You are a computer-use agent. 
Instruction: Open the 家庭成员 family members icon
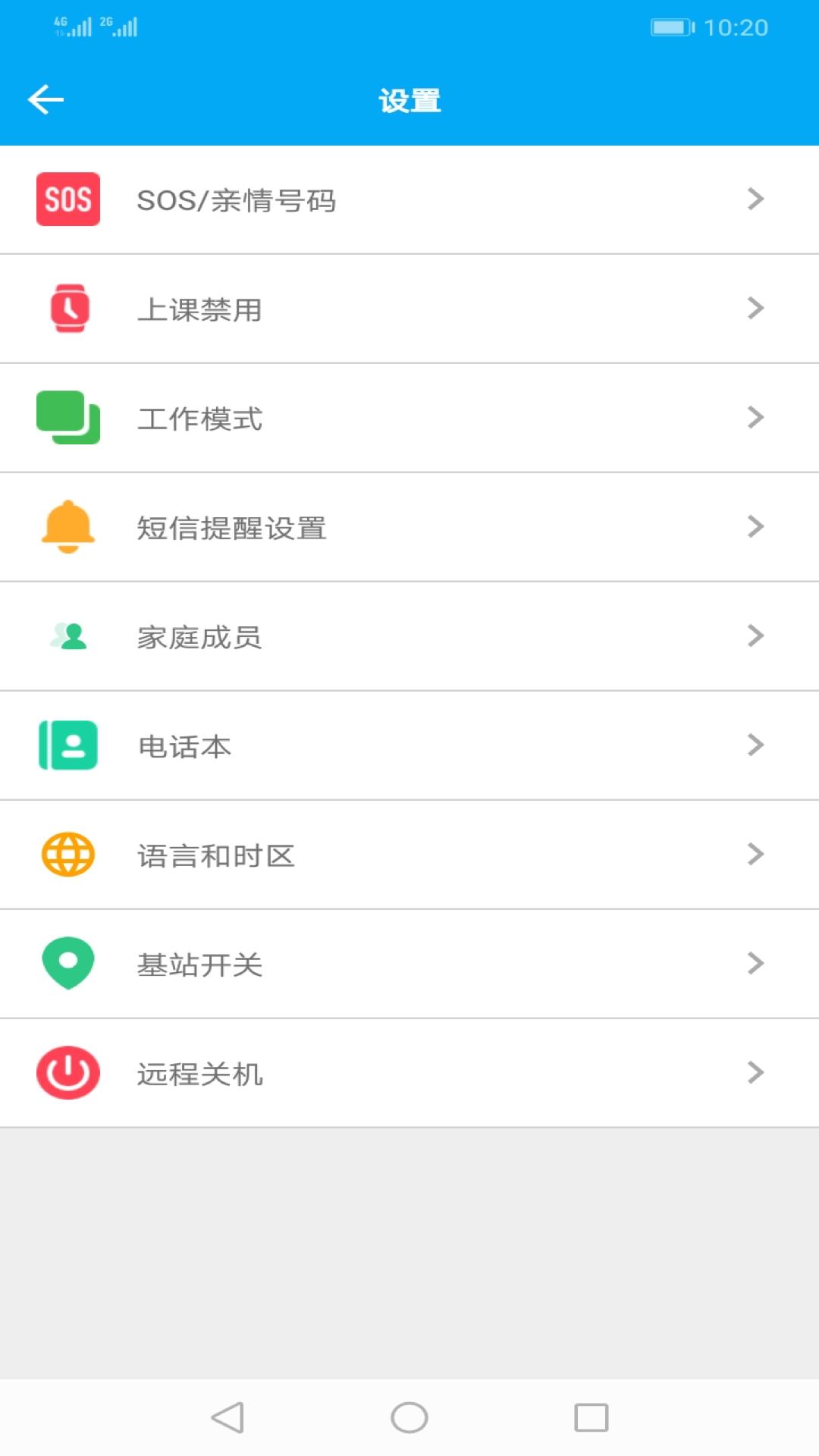(x=67, y=635)
